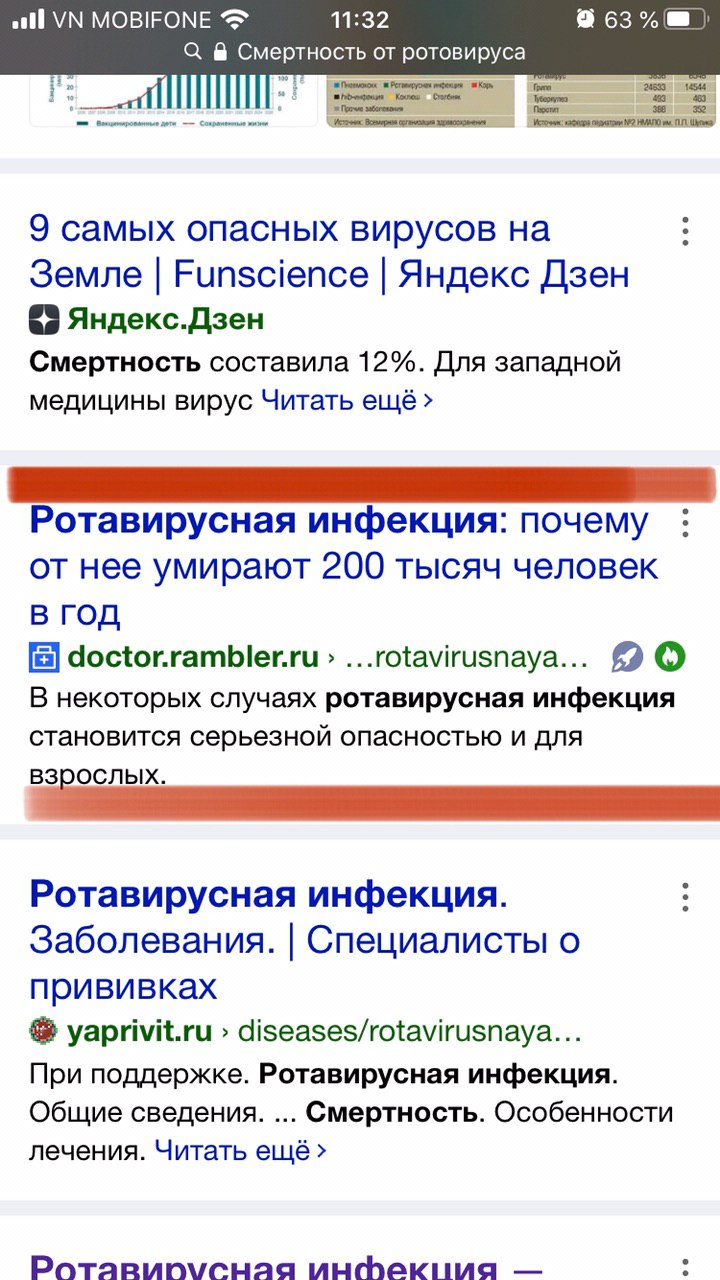Tap the Яндекс.Дзен source link
The image size is (720, 1280).
(x=165, y=320)
